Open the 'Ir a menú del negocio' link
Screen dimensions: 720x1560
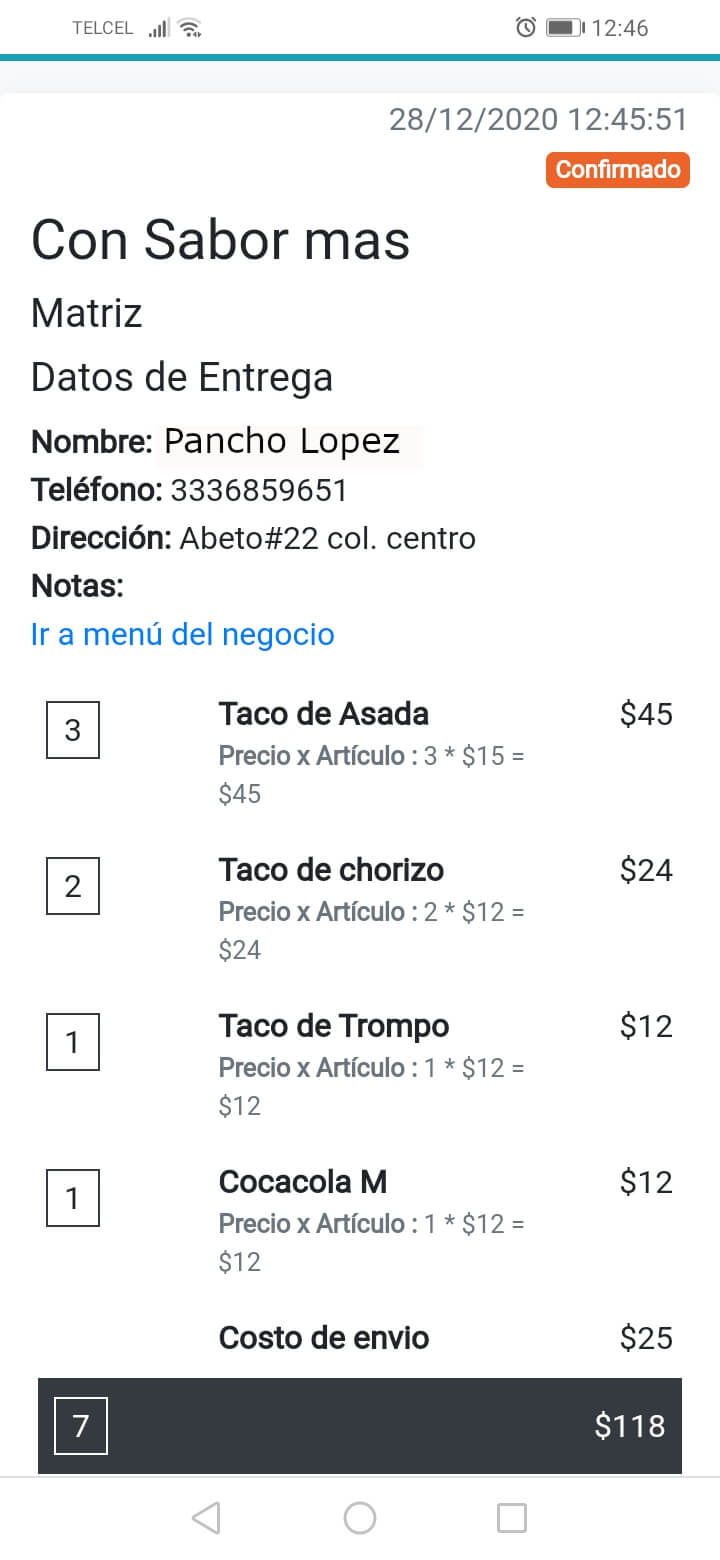[182, 634]
